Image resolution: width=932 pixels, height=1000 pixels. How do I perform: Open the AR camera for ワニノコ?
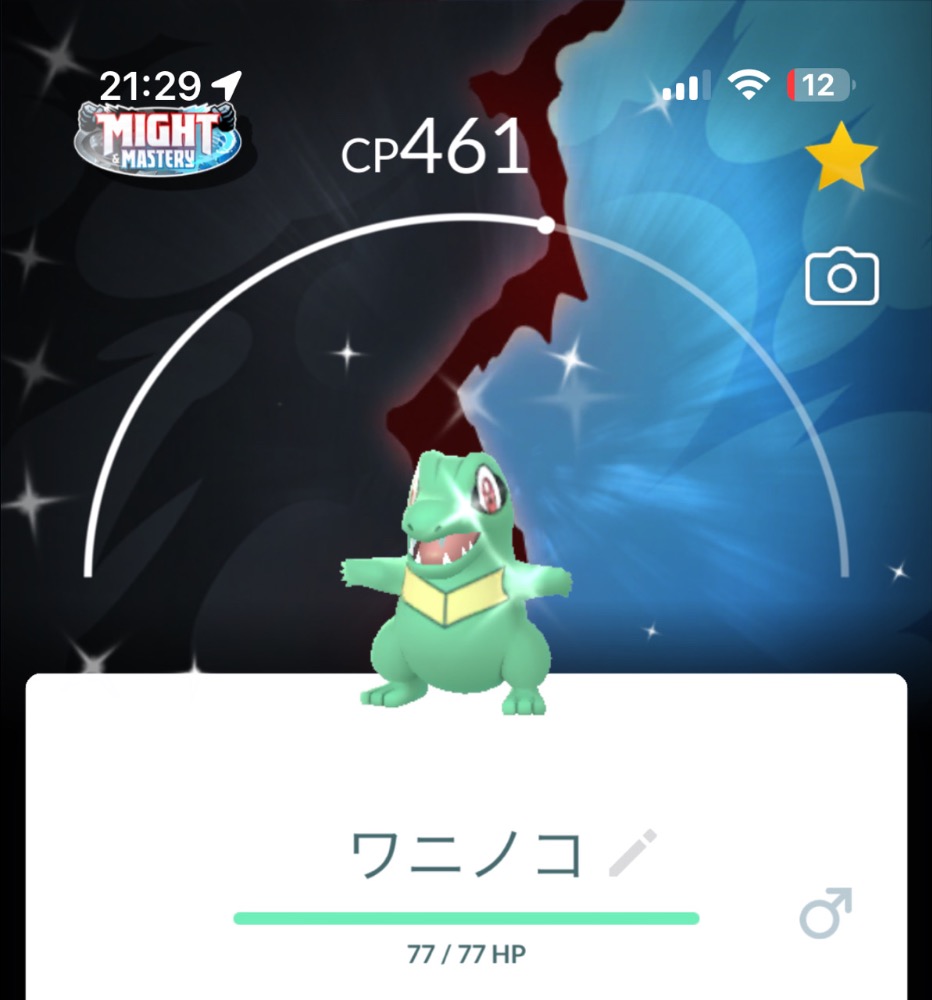[842, 277]
